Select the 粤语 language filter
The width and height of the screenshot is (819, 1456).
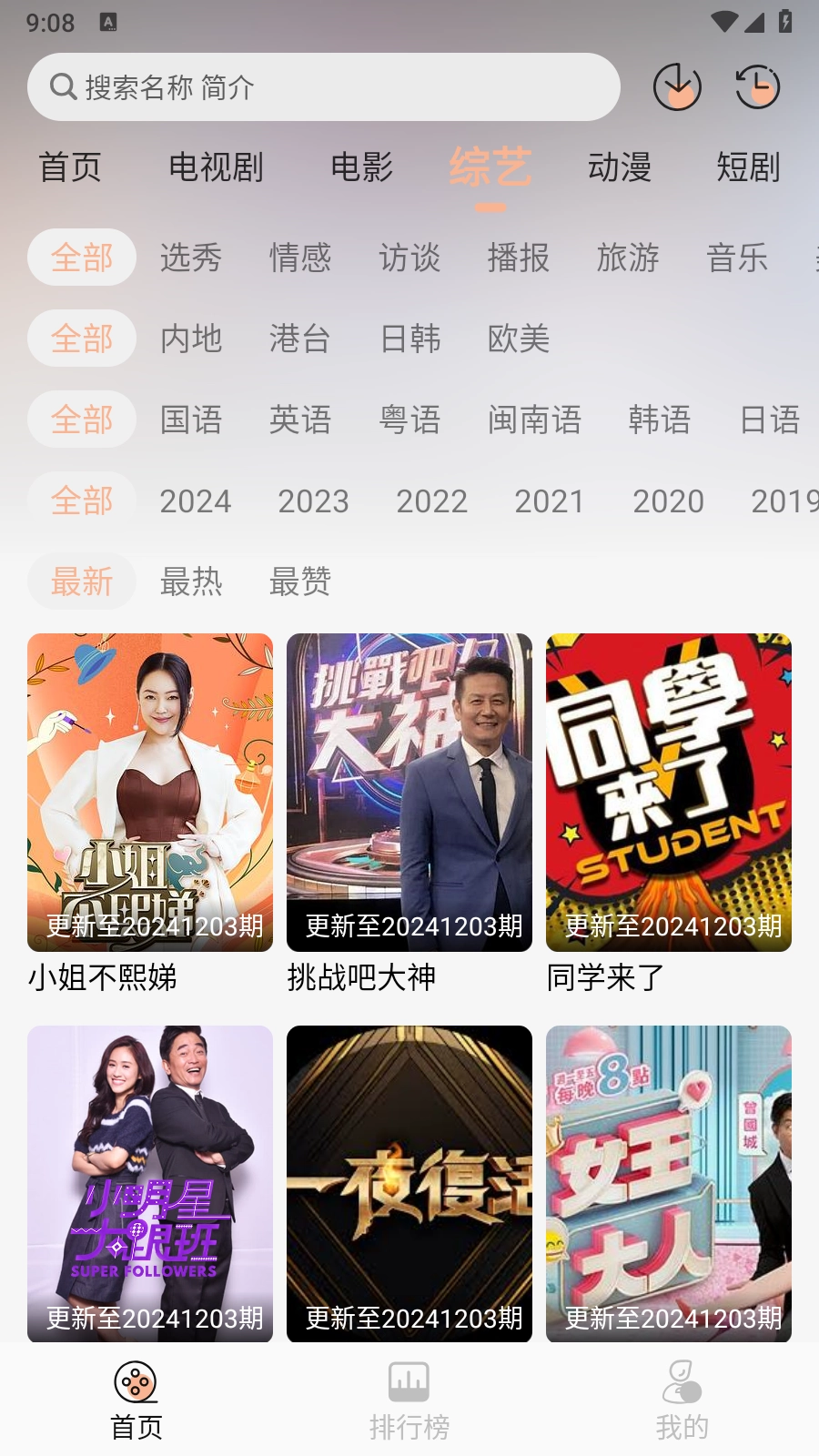409,420
